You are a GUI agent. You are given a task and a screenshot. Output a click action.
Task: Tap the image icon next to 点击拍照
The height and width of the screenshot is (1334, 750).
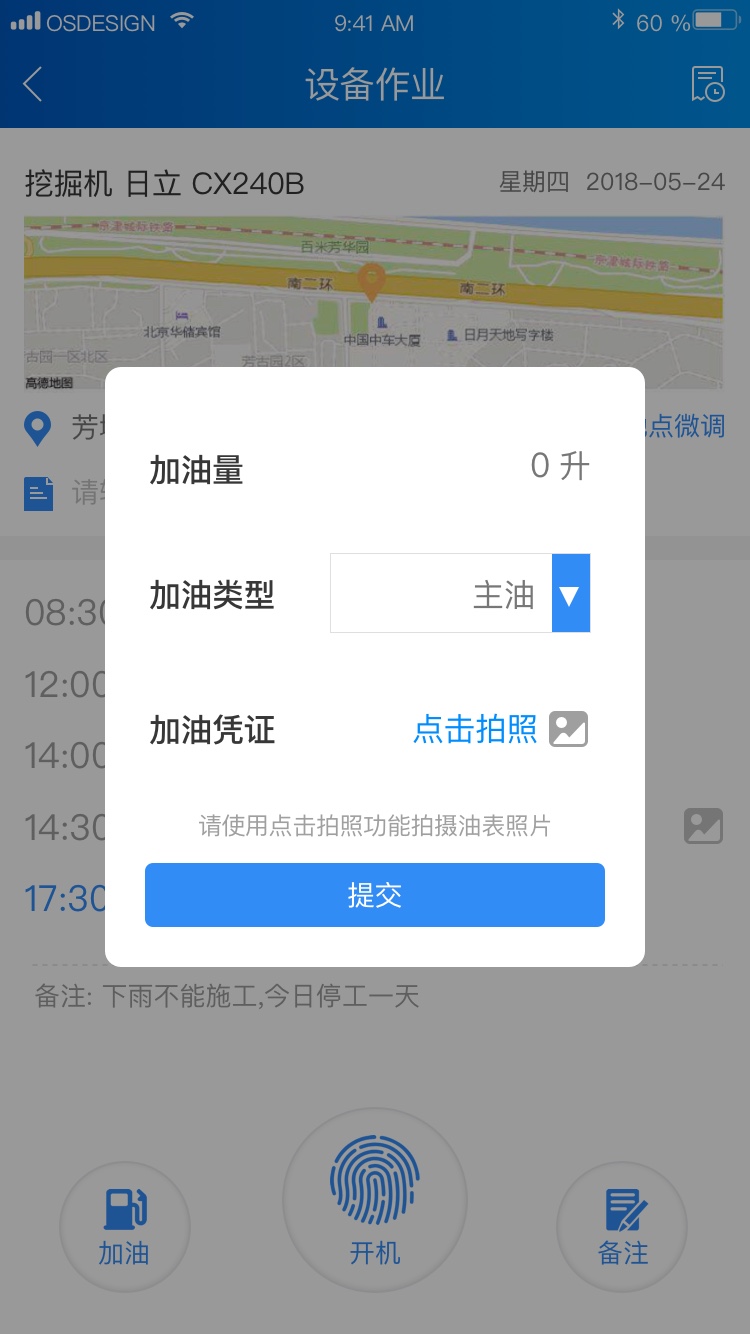tap(569, 729)
